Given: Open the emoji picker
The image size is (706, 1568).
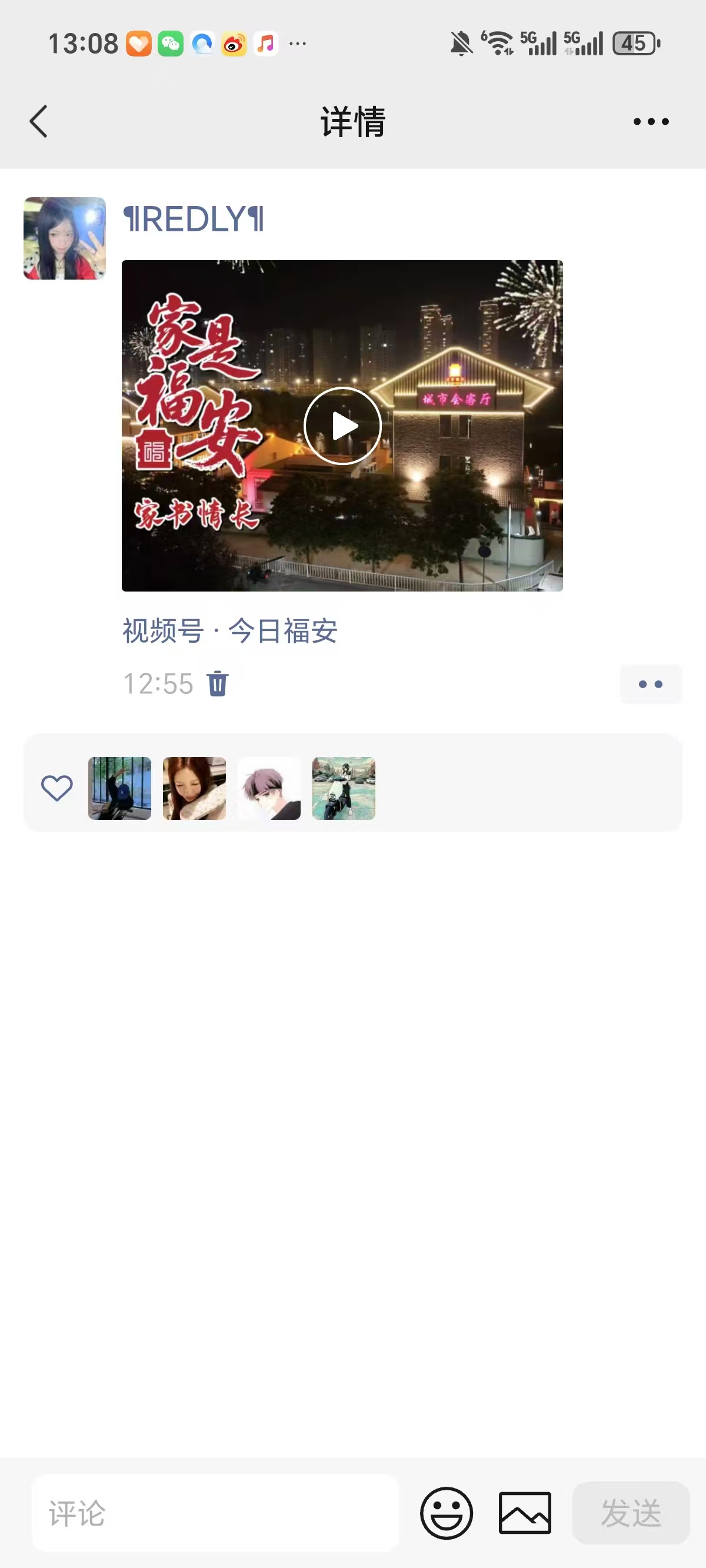Looking at the screenshot, I should pyautogui.click(x=446, y=1513).
